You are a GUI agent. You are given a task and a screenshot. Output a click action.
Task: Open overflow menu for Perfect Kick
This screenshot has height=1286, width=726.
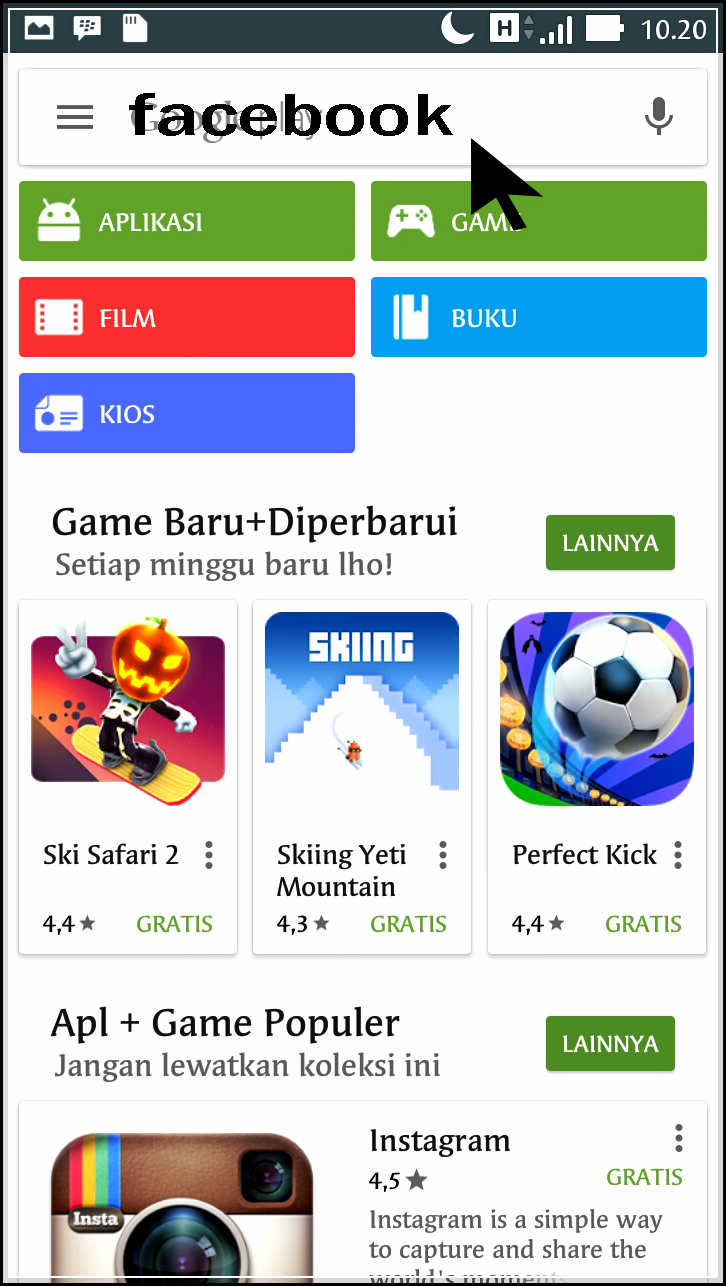click(x=678, y=855)
